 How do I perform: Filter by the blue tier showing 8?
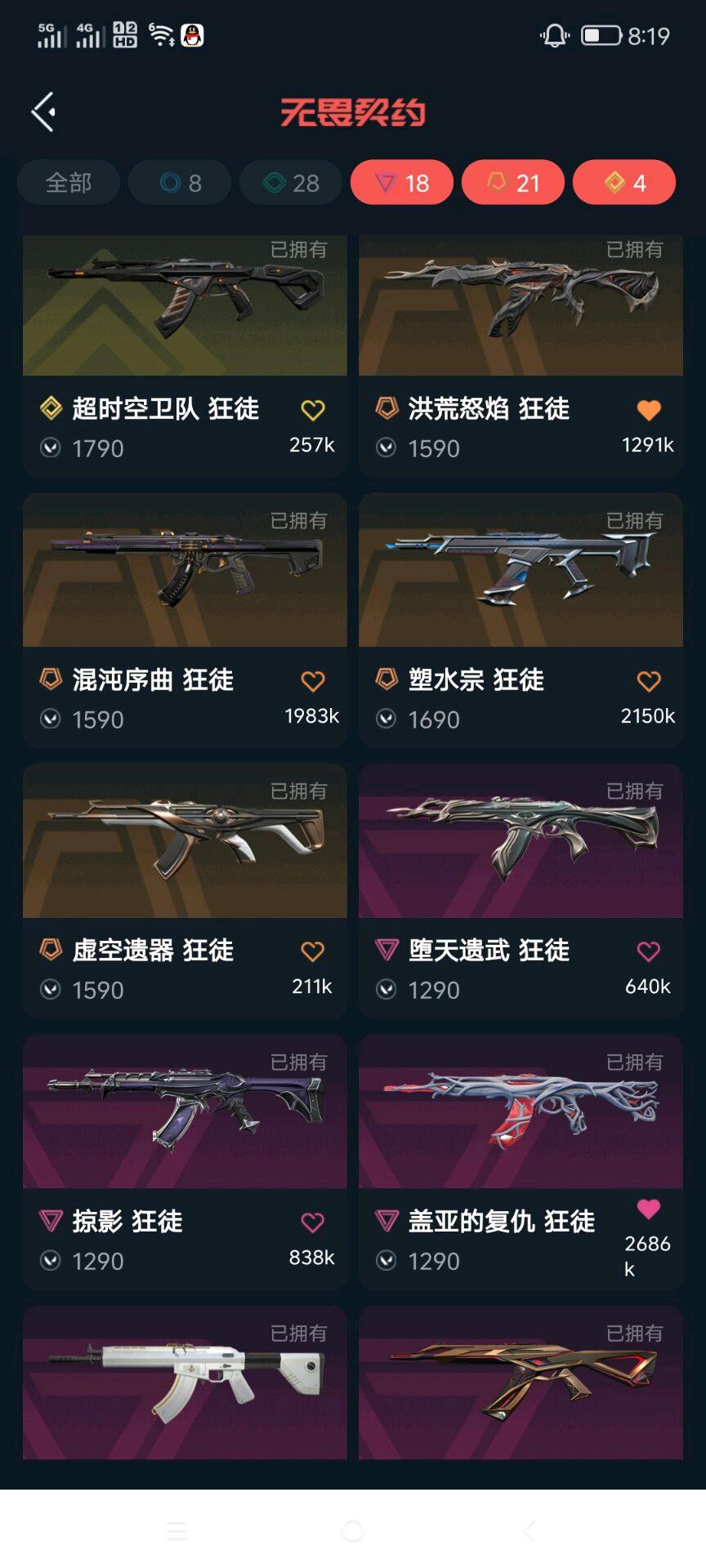point(180,182)
